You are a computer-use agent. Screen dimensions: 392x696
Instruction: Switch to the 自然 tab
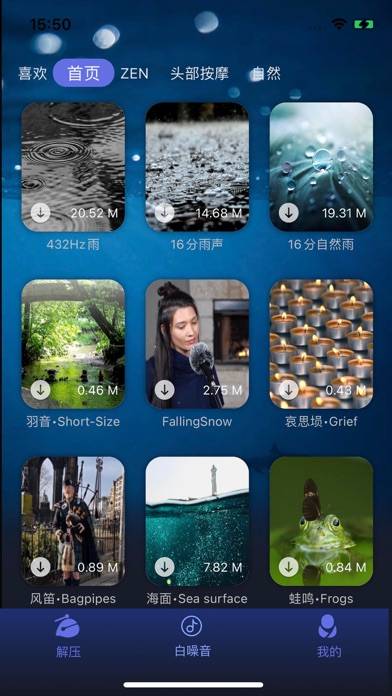click(x=266, y=73)
